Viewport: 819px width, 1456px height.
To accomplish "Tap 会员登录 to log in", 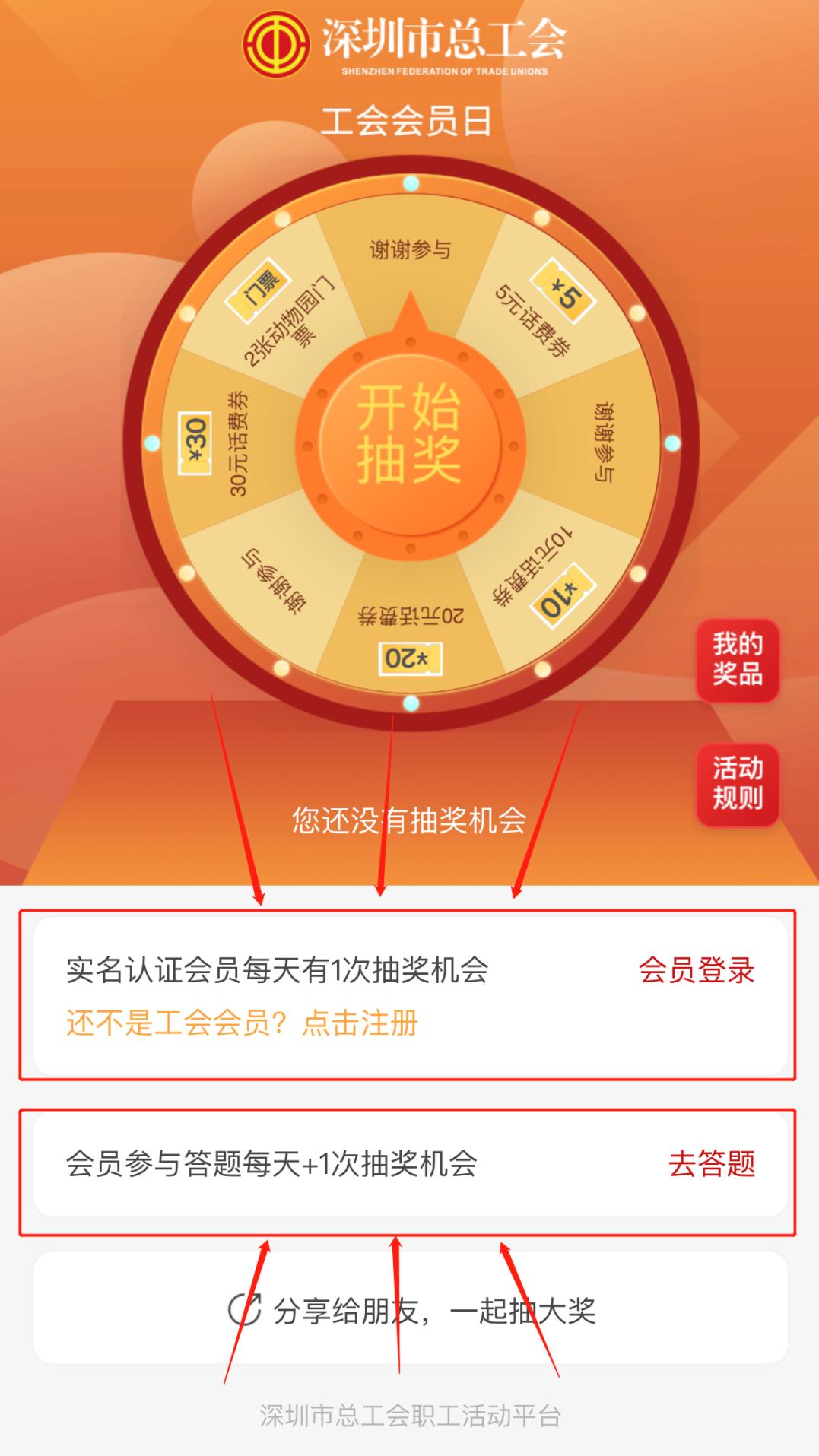I will coord(696,971).
